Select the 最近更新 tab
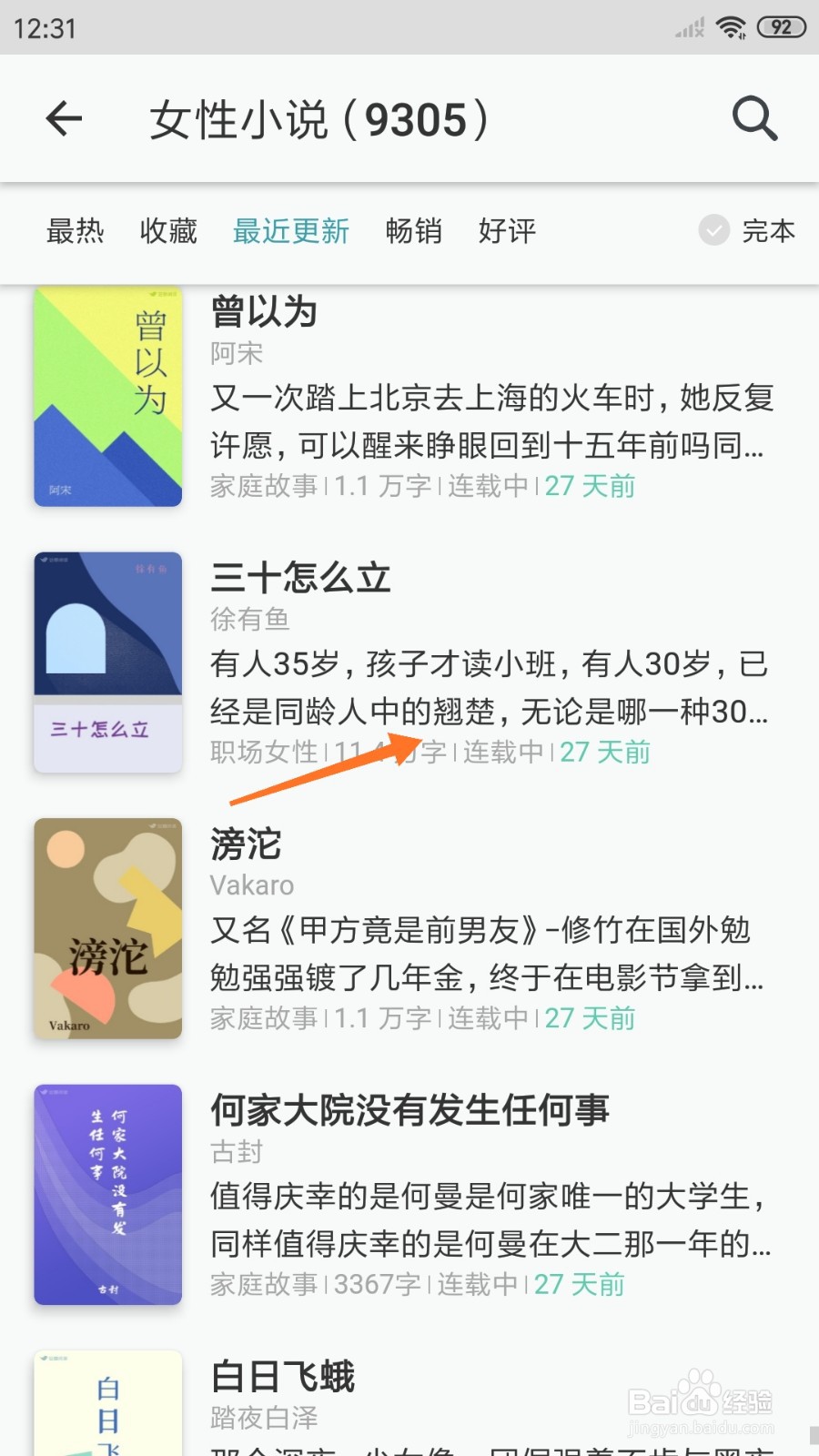The image size is (819, 1456). tap(291, 232)
